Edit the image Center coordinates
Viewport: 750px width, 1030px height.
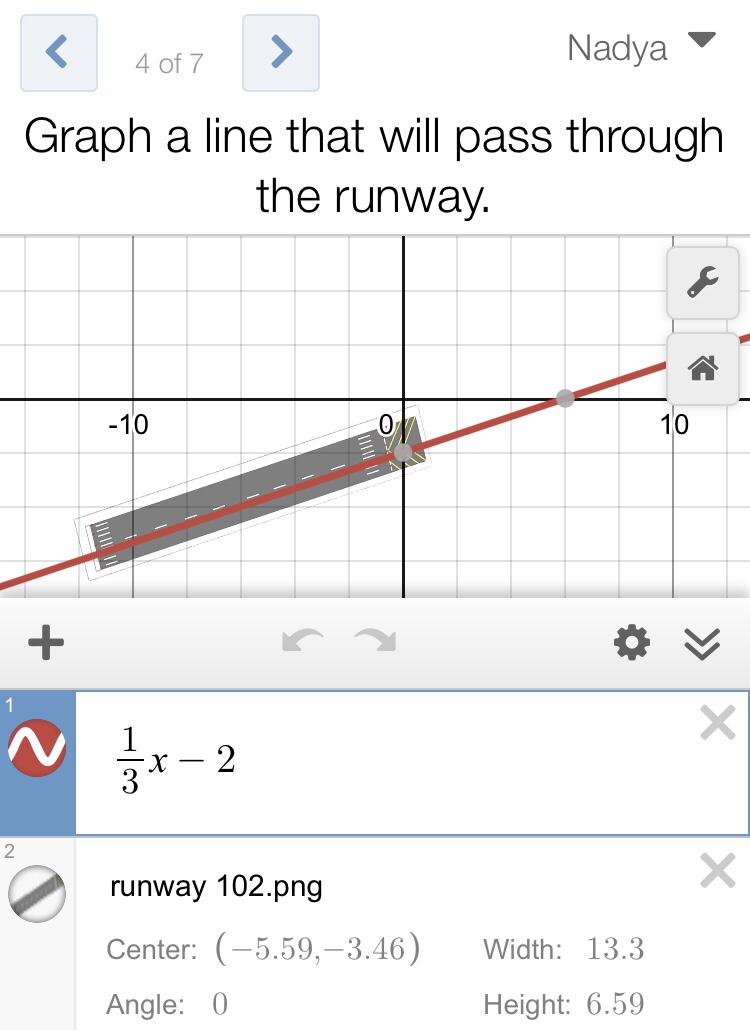pyautogui.click(x=314, y=949)
